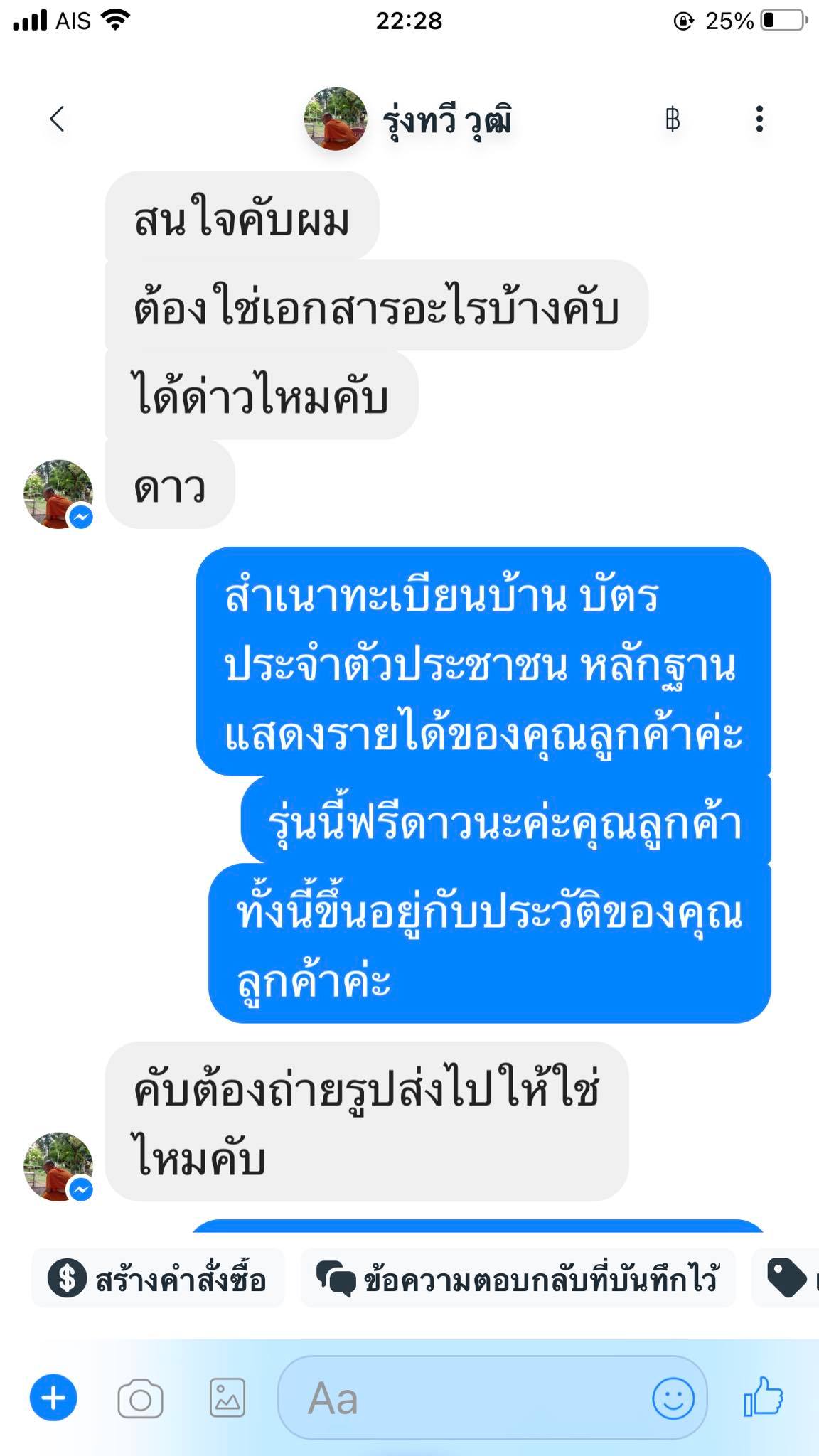Open รุ่งทวี วุฒิ's profile from the header
This screenshot has width=819, height=1456.
tap(408, 119)
